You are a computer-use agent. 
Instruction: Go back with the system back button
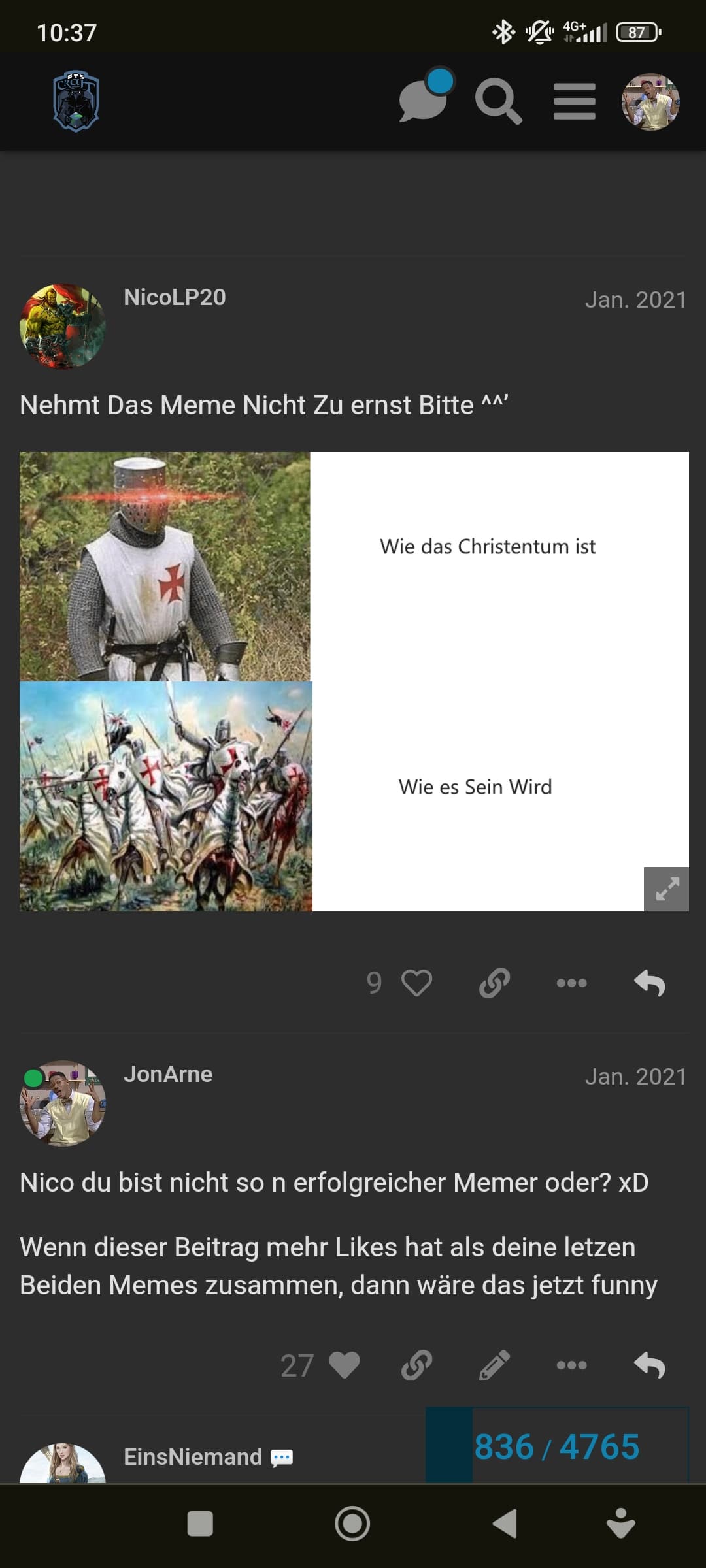coord(505,1524)
